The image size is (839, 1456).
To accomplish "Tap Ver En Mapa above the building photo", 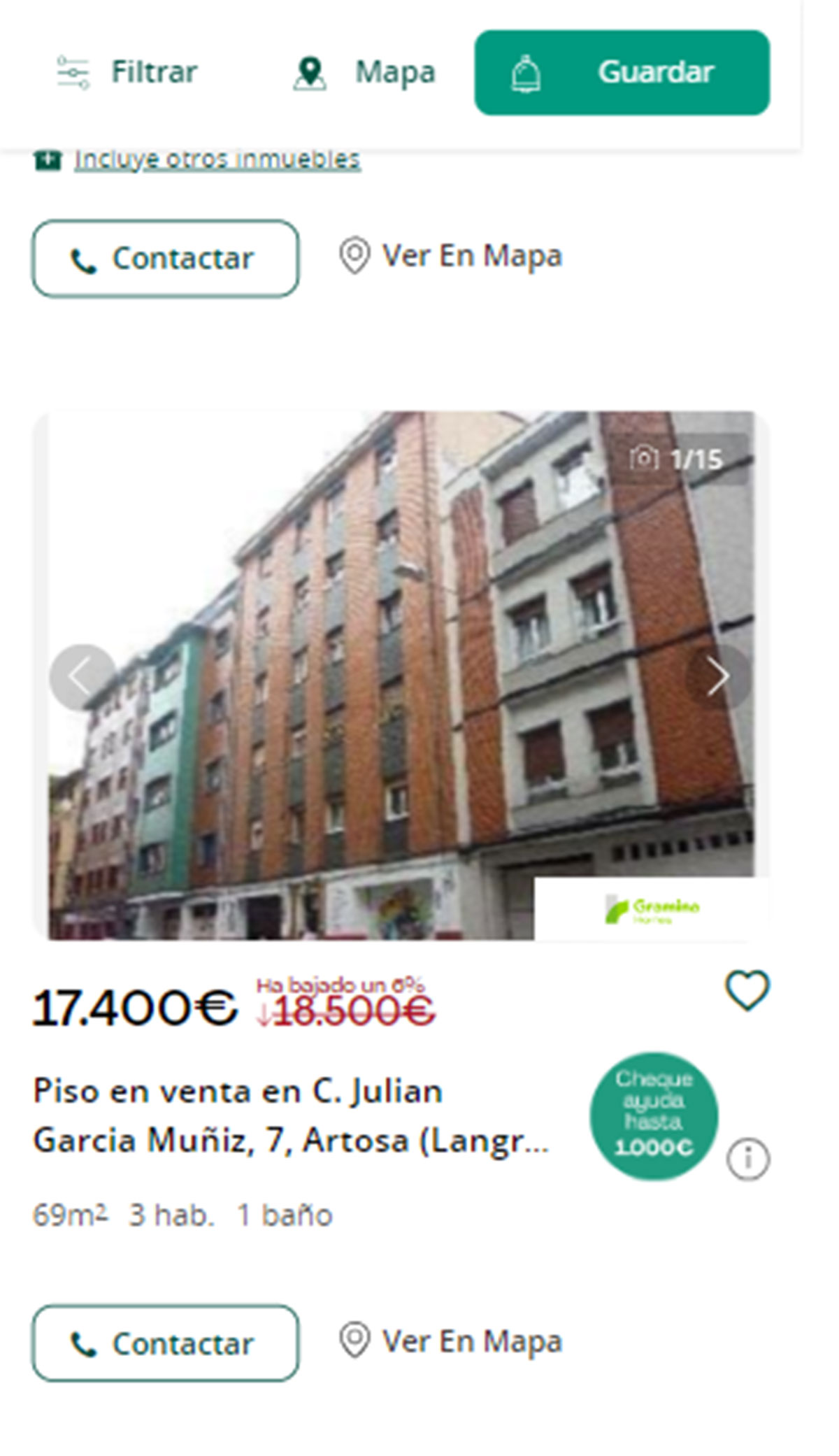I will pyautogui.click(x=451, y=256).
